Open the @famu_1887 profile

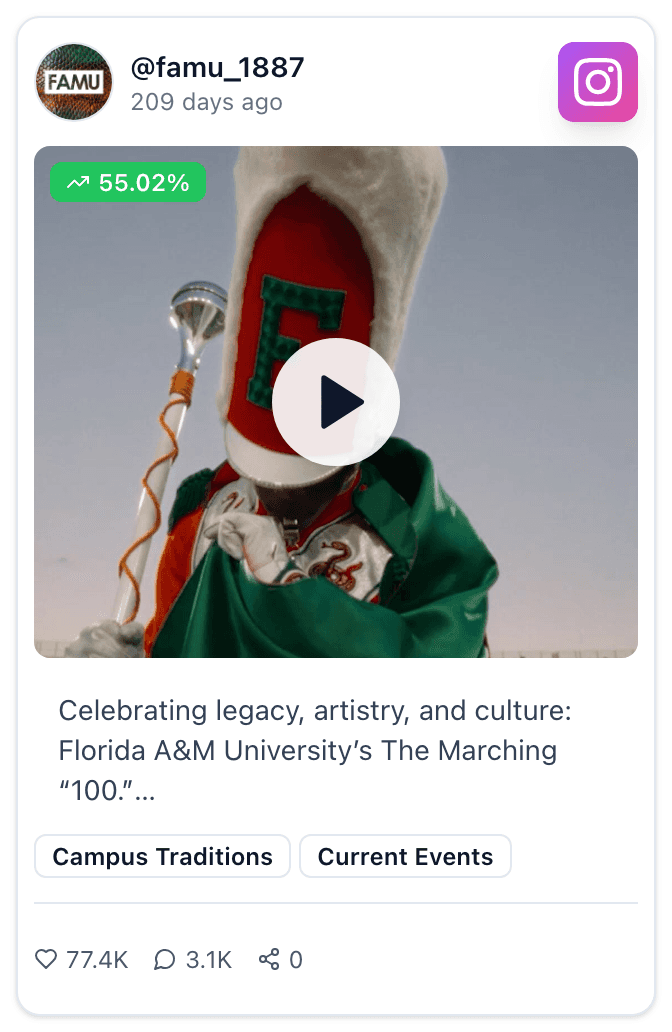pos(217,67)
